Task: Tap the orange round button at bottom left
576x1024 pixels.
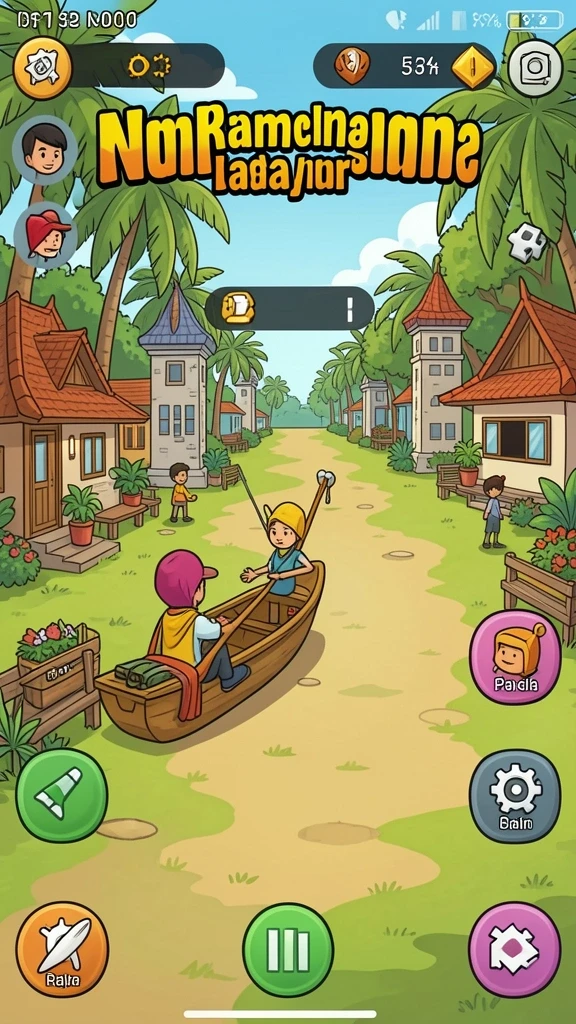Action: [x=61, y=949]
